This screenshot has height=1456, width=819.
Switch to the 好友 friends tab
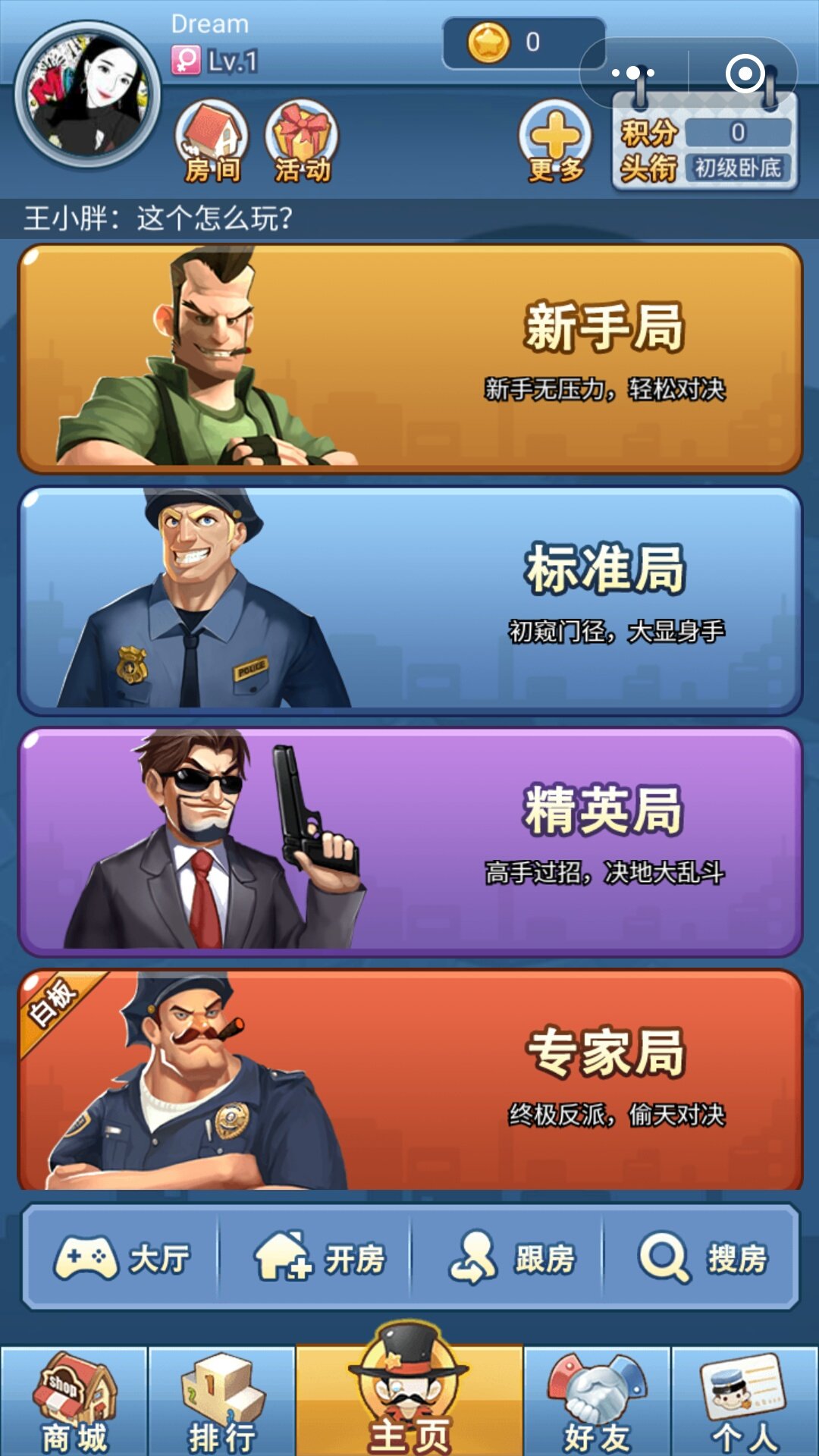[597, 1403]
